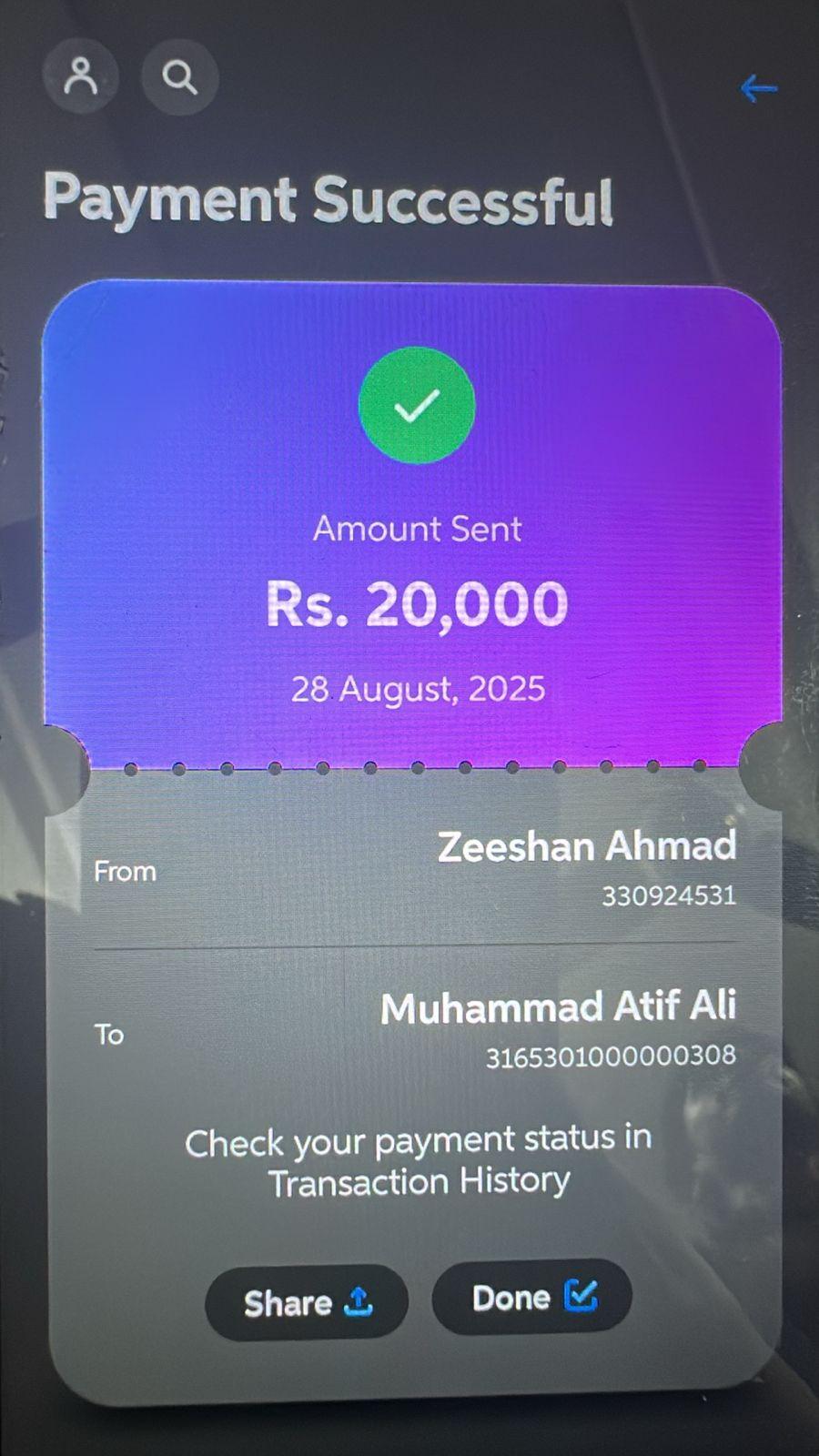Share the payment receipt

pos(307,1302)
